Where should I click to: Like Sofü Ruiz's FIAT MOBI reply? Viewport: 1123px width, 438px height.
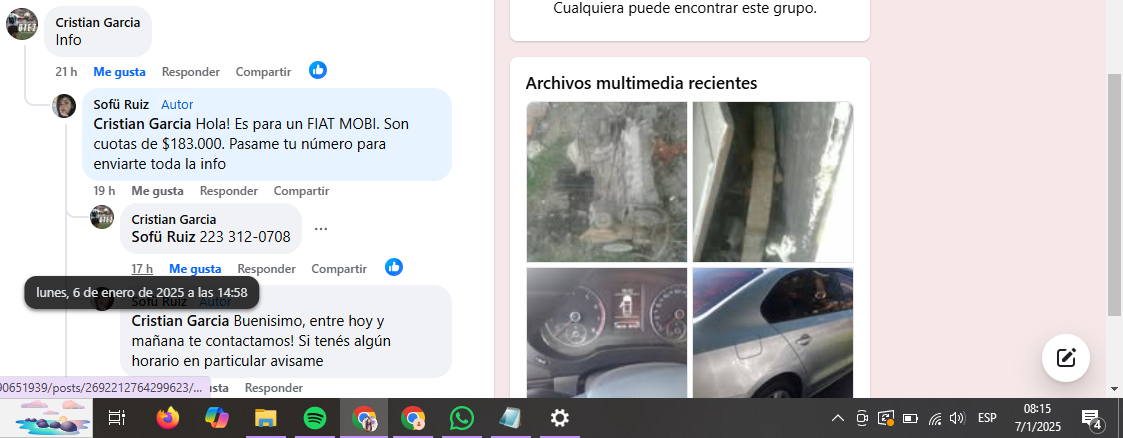coord(157,191)
